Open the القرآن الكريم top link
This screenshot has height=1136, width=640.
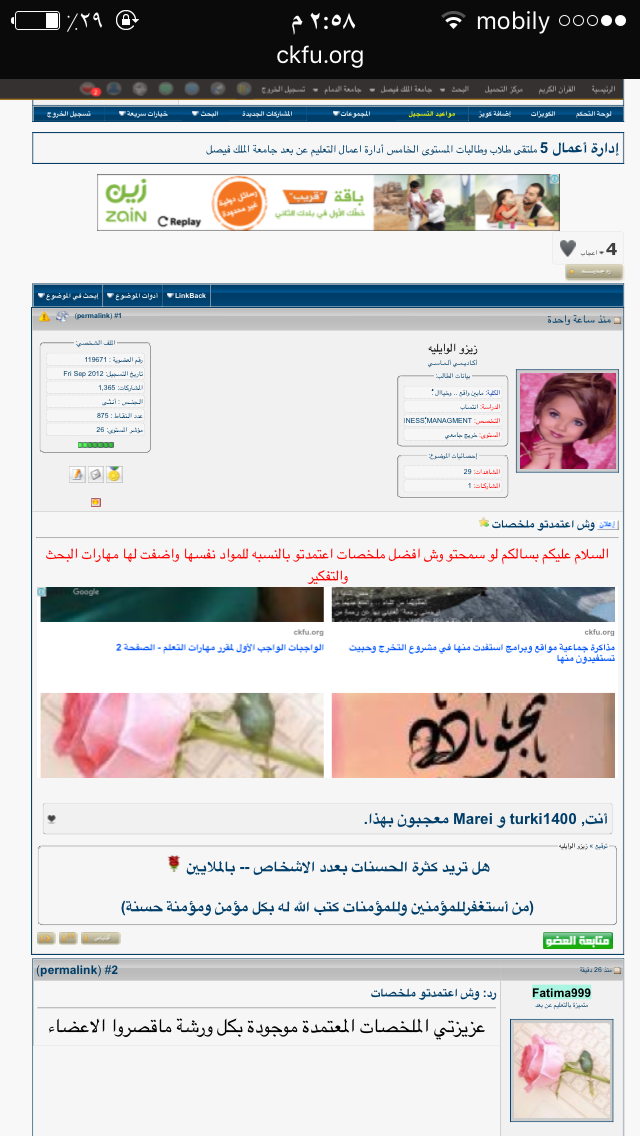[557, 89]
